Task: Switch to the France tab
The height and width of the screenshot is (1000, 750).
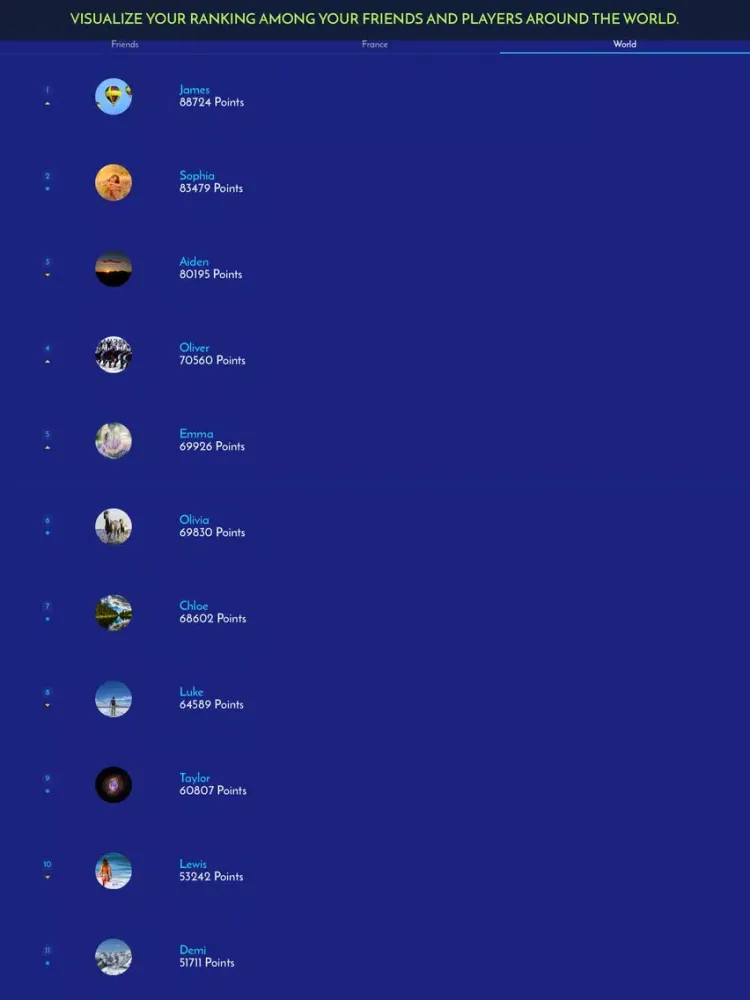Action: click(375, 44)
